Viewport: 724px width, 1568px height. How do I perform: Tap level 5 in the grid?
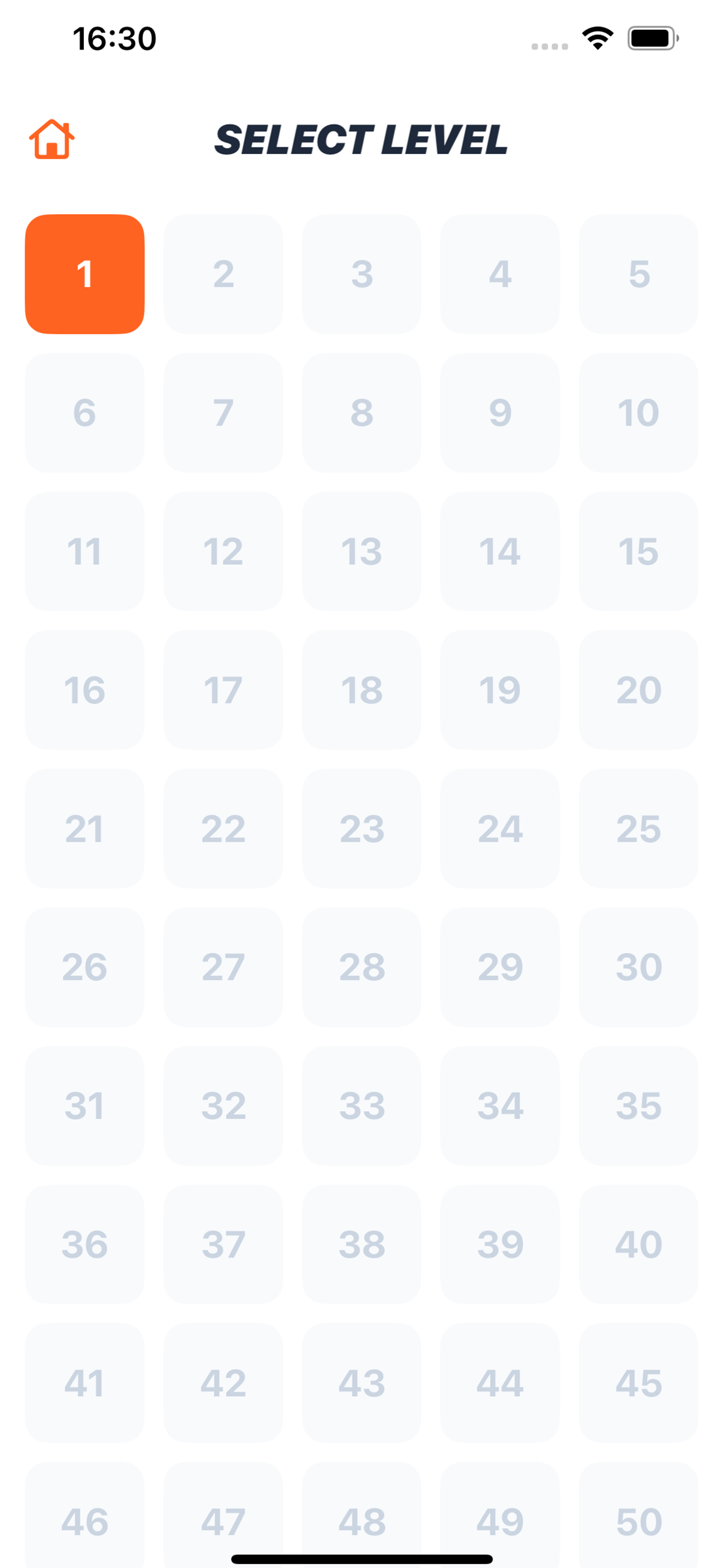click(638, 274)
